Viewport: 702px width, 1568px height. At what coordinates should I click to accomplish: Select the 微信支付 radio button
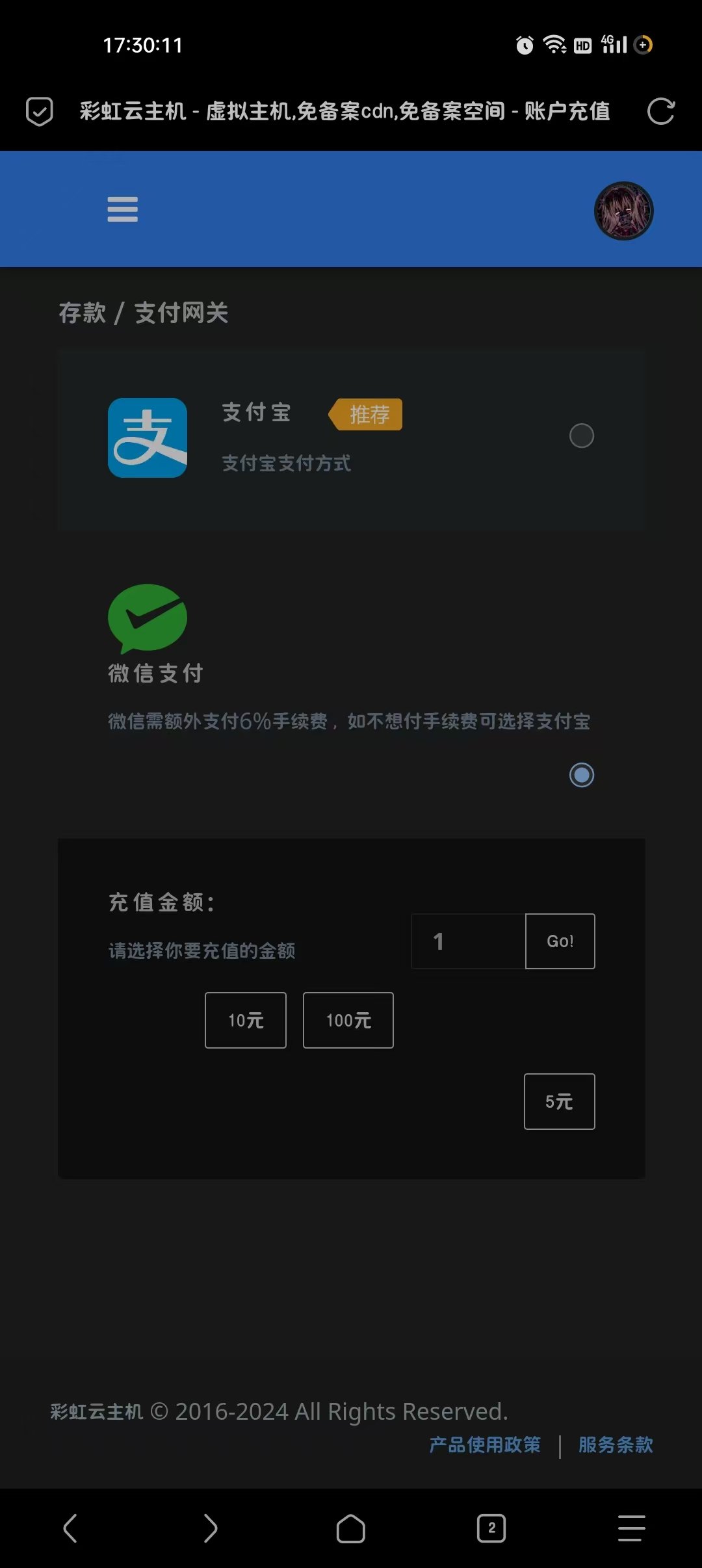(x=581, y=775)
